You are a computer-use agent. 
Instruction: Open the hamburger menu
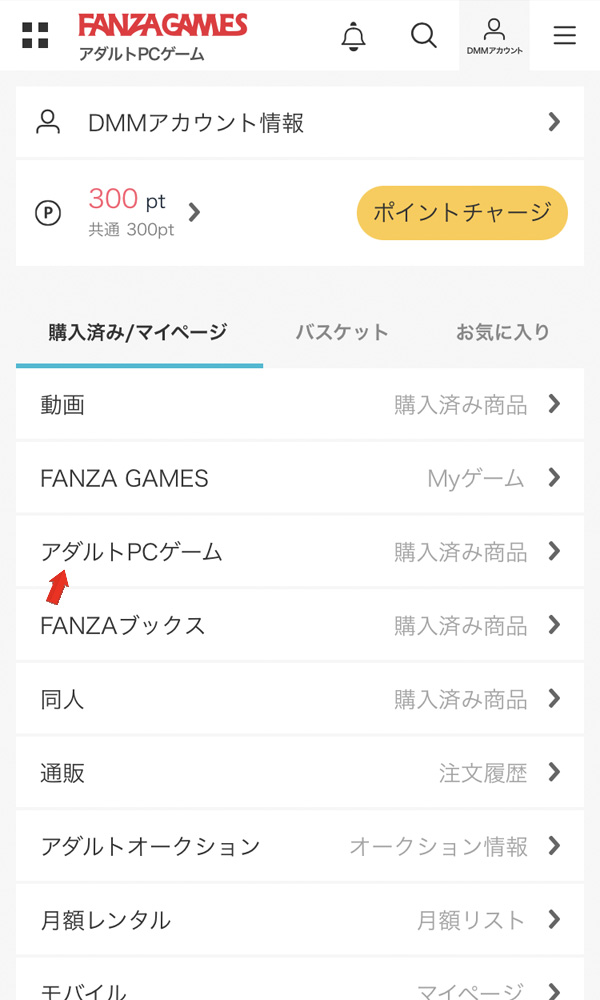(565, 36)
